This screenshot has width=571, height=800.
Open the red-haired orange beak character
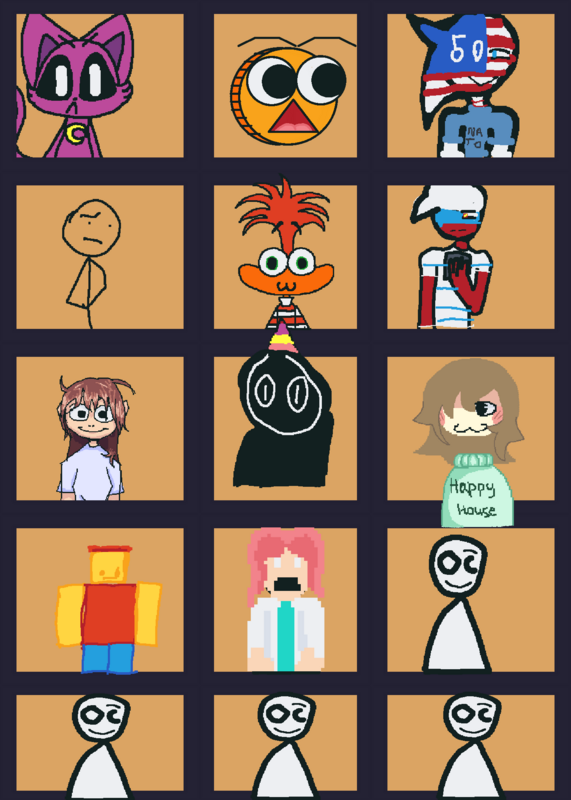click(285, 257)
